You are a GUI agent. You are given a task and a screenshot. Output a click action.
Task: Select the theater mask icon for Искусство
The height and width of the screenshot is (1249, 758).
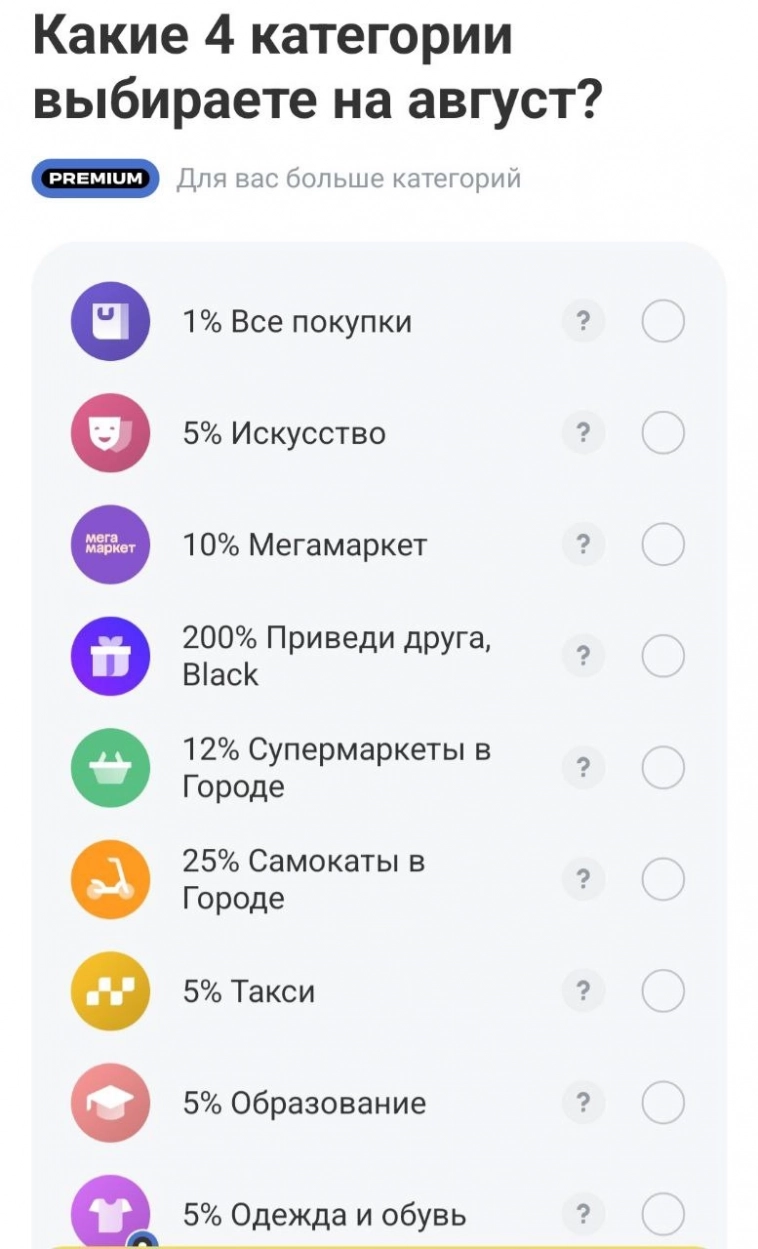tap(110, 433)
